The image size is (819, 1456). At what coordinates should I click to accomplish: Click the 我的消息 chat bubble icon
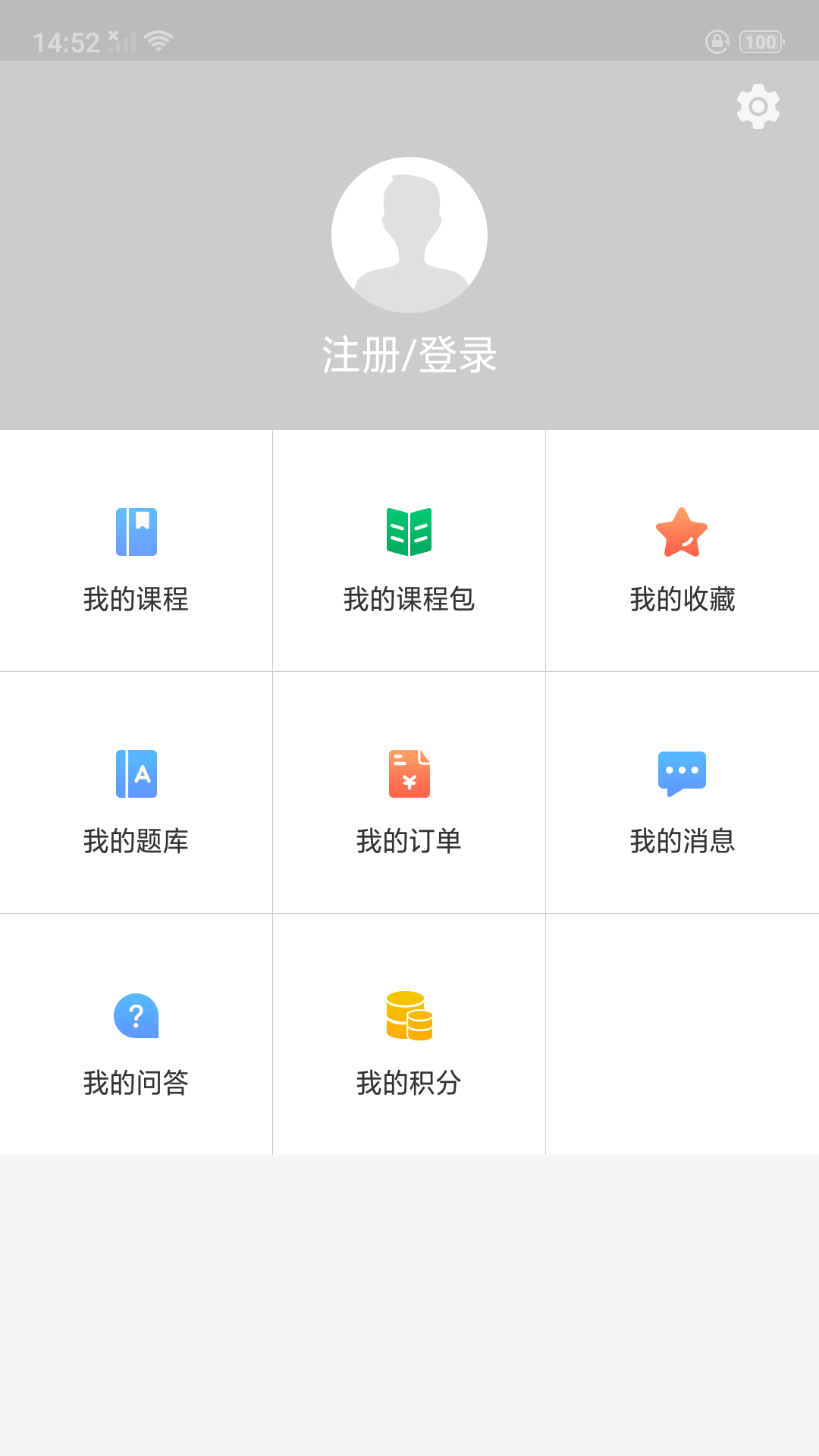pos(682,773)
